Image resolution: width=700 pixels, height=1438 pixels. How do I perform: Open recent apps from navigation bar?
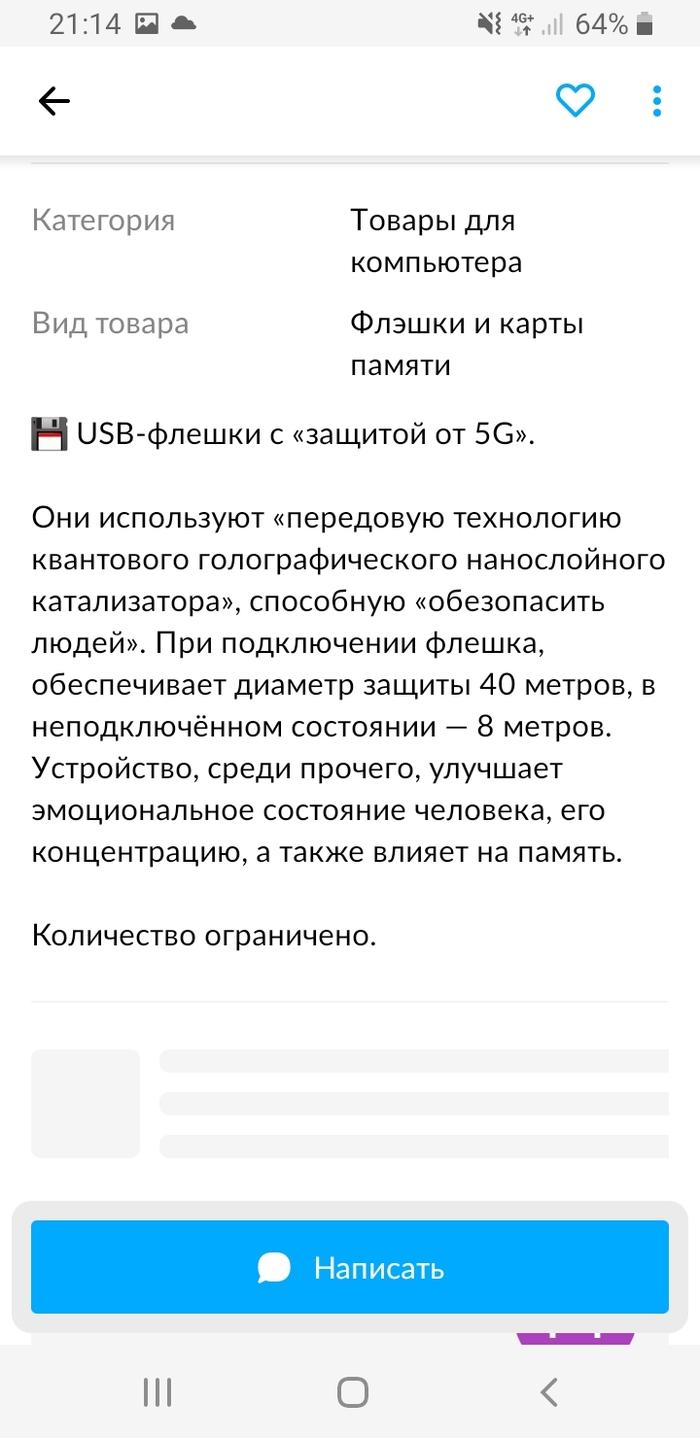[x=157, y=1391]
